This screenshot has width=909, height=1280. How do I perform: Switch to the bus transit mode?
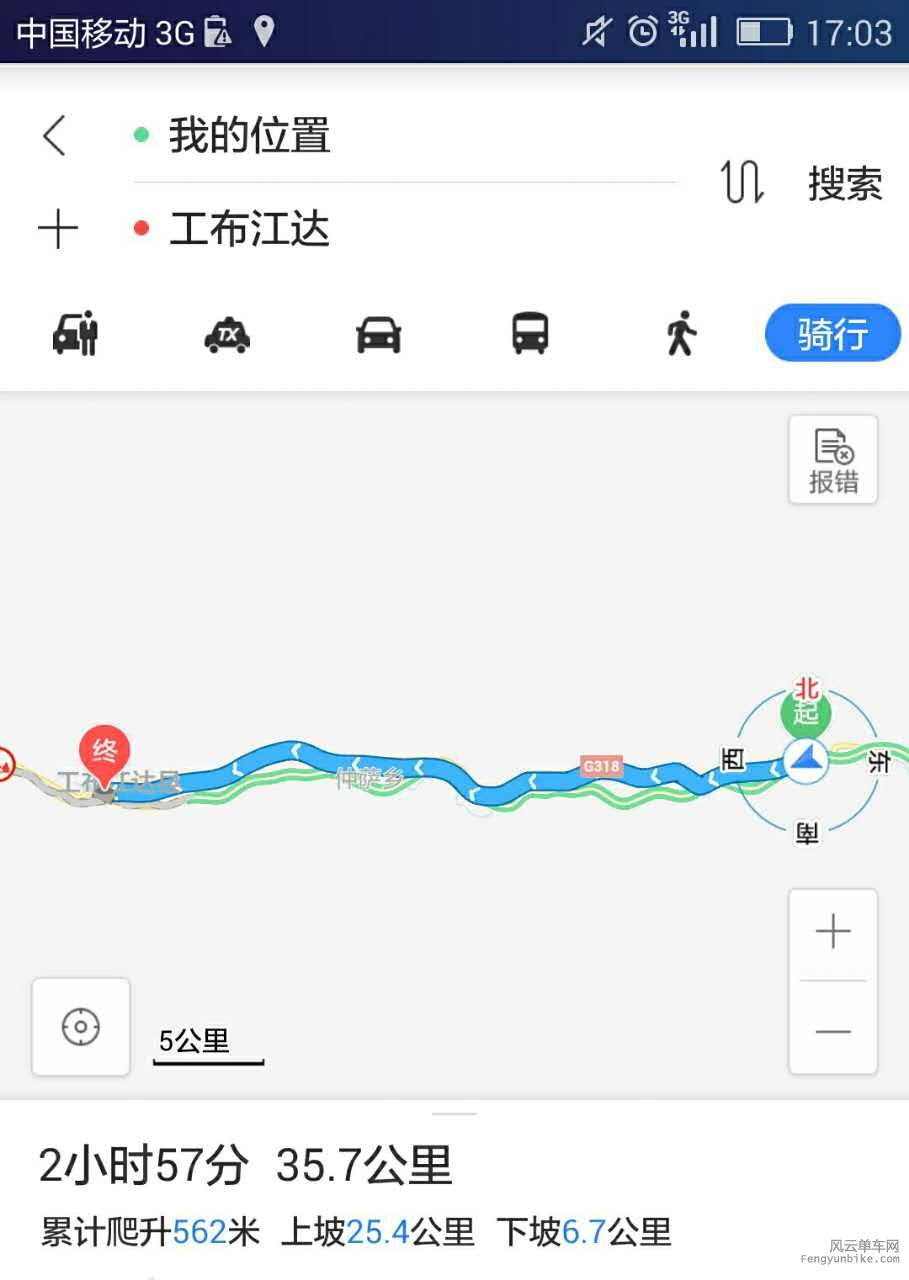530,333
